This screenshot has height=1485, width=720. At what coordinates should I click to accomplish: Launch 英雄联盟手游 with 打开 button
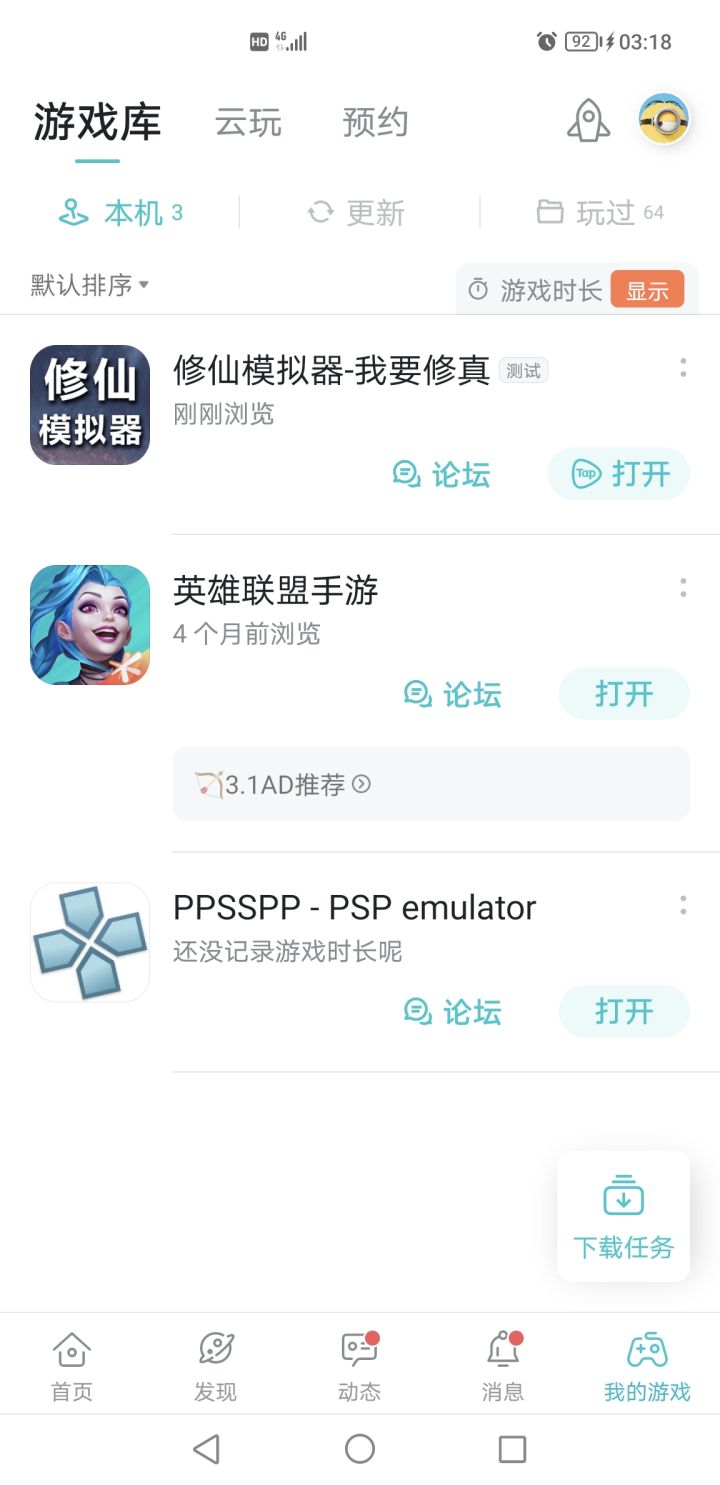pos(624,694)
